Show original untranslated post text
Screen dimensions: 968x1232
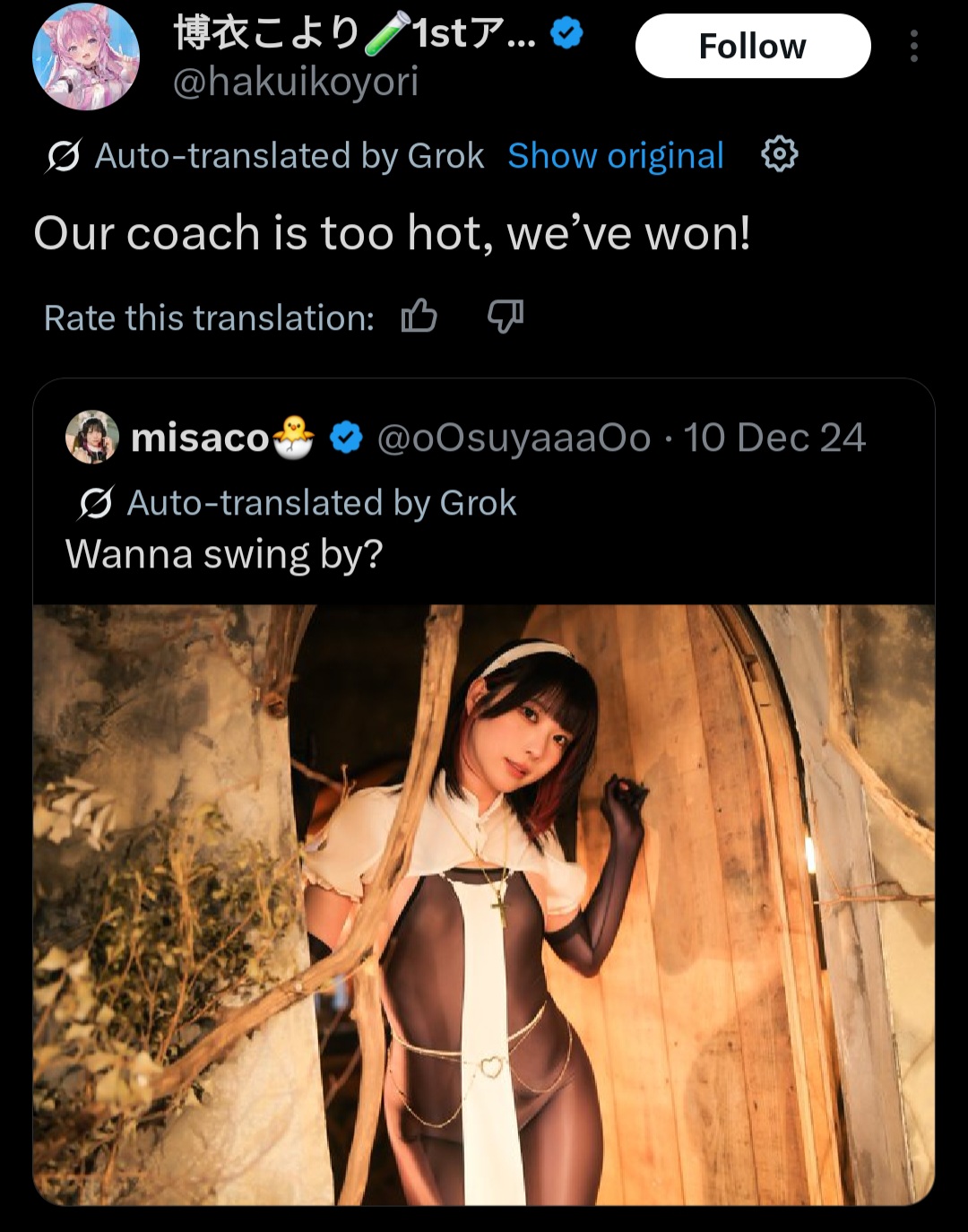[x=616, y=156]
